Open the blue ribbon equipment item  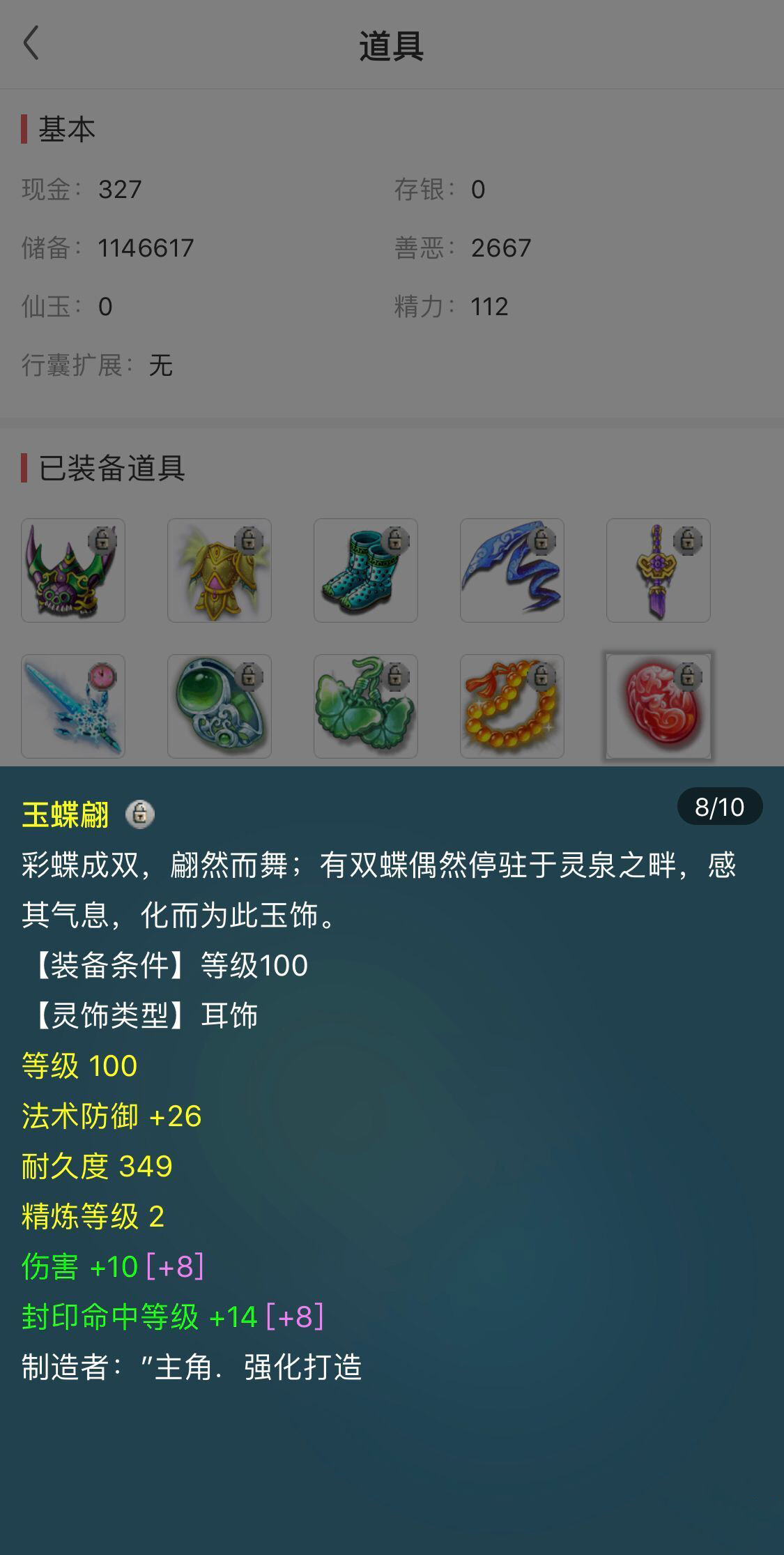pos(512,570)
